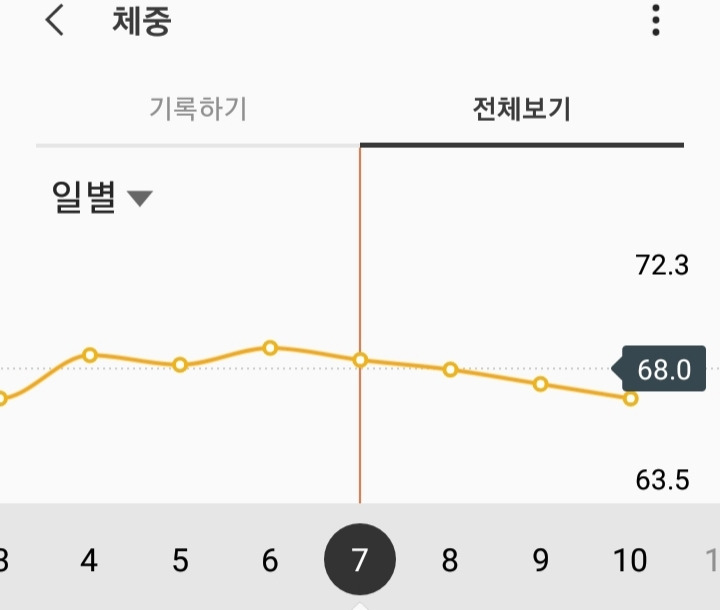Switch to the 기록하기 tab

click(198, 109)
